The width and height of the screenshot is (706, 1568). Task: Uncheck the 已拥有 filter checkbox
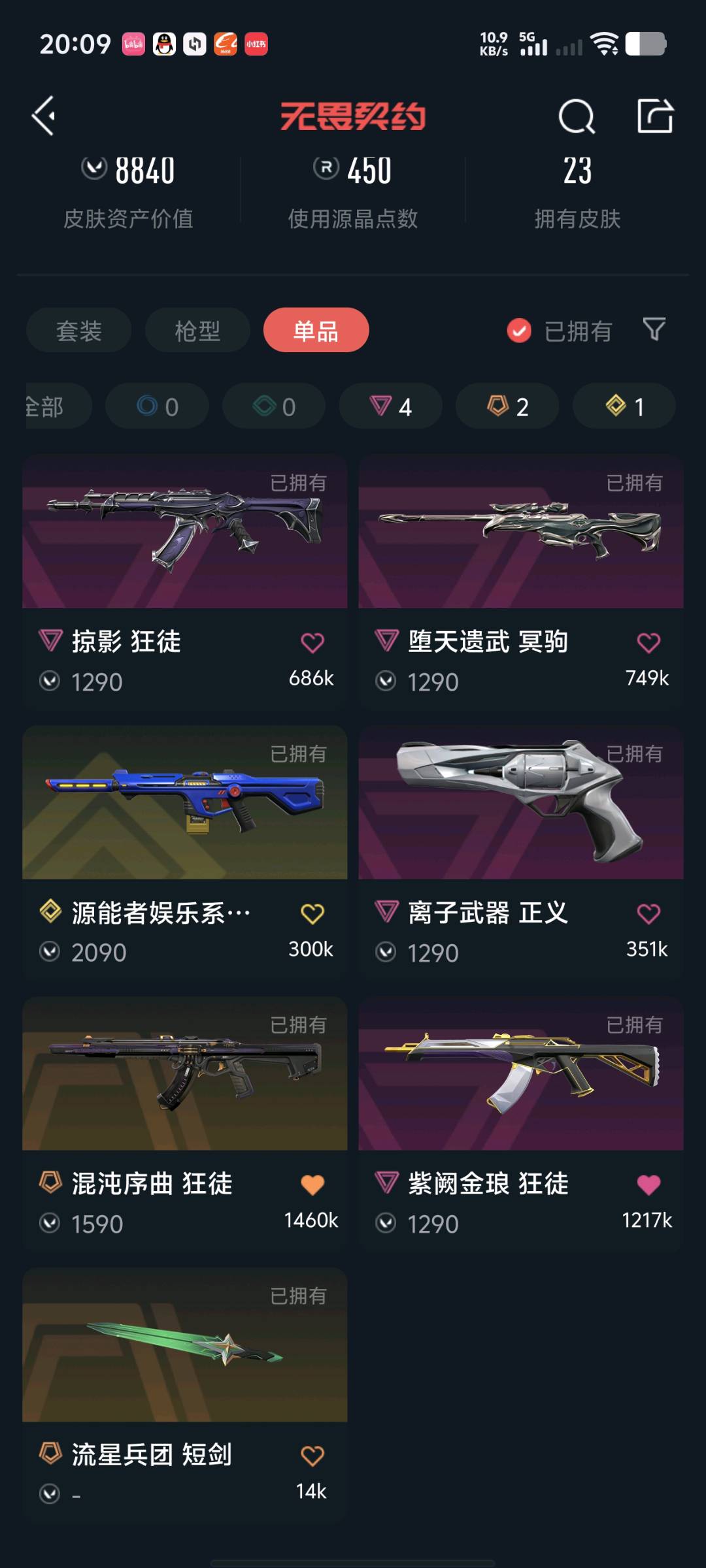(x=520, y=331)
